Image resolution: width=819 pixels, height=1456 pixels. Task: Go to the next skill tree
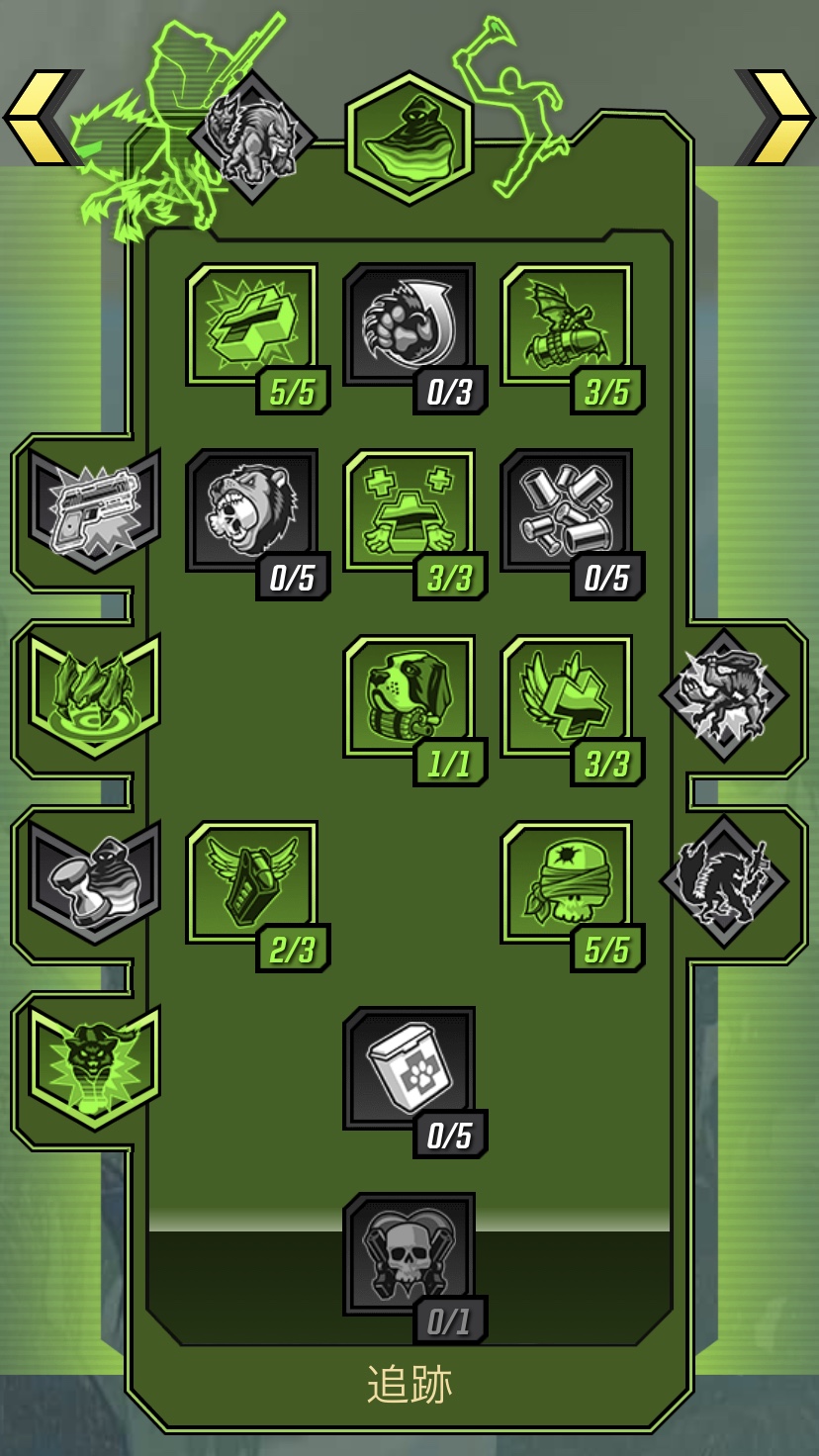click(777, 117)
